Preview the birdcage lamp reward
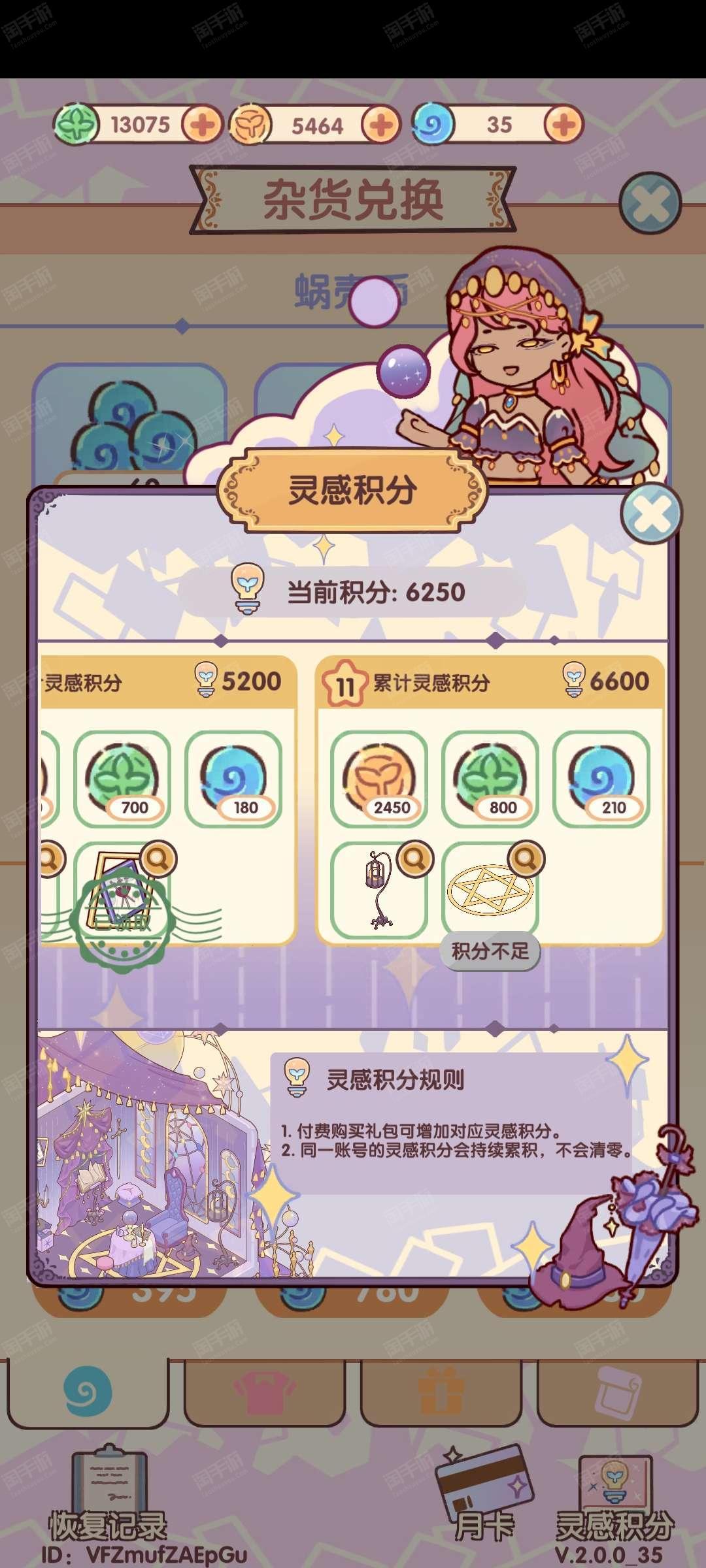Viewport: 706px width, 1568px height. [415, 858]
